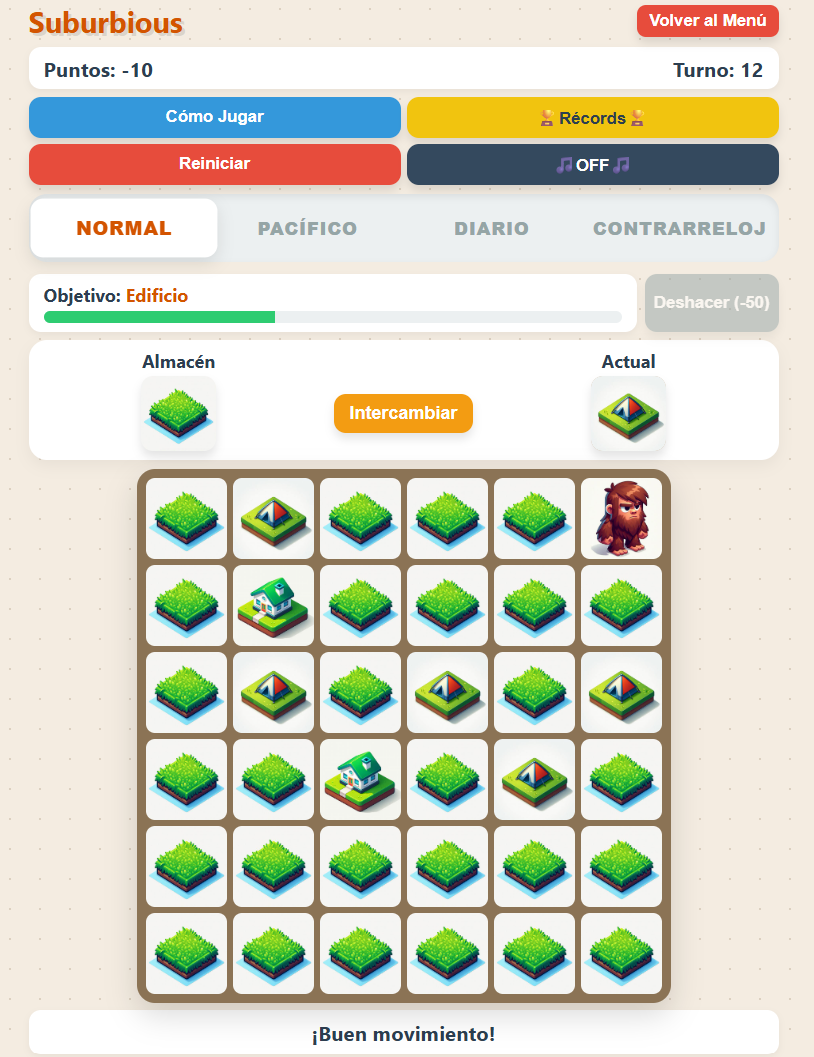Tap the Volver al Menú button
814x1057 pixels.
click(707, 21)
